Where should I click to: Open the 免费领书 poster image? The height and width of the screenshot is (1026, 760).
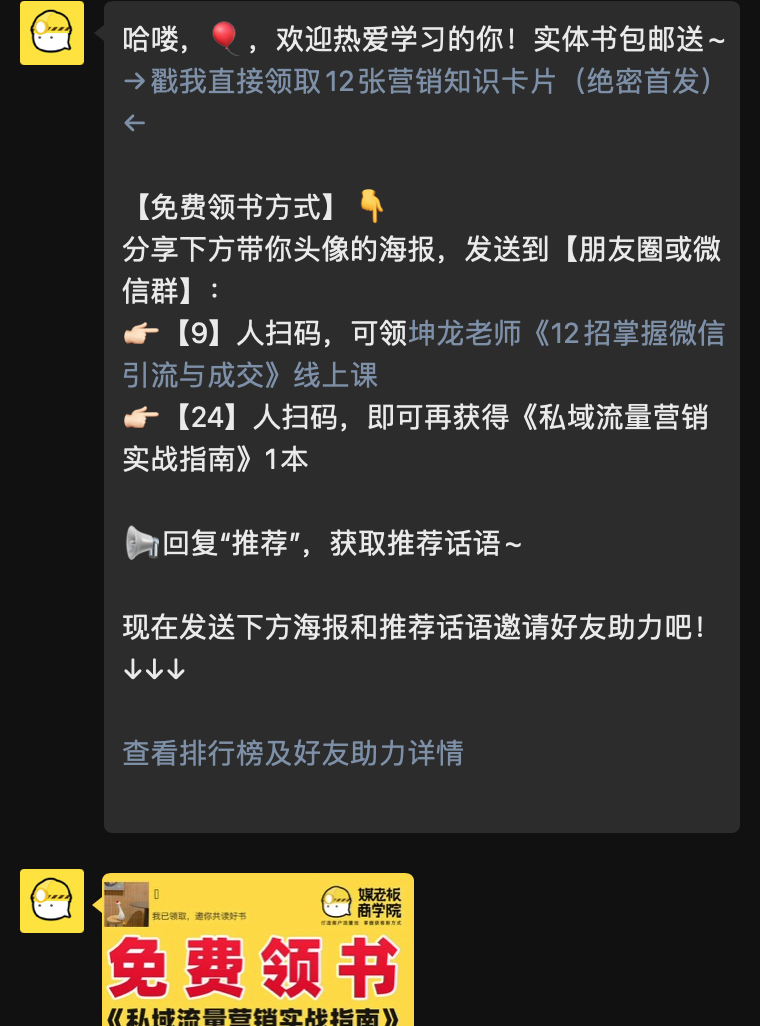(x=258, y=950)
